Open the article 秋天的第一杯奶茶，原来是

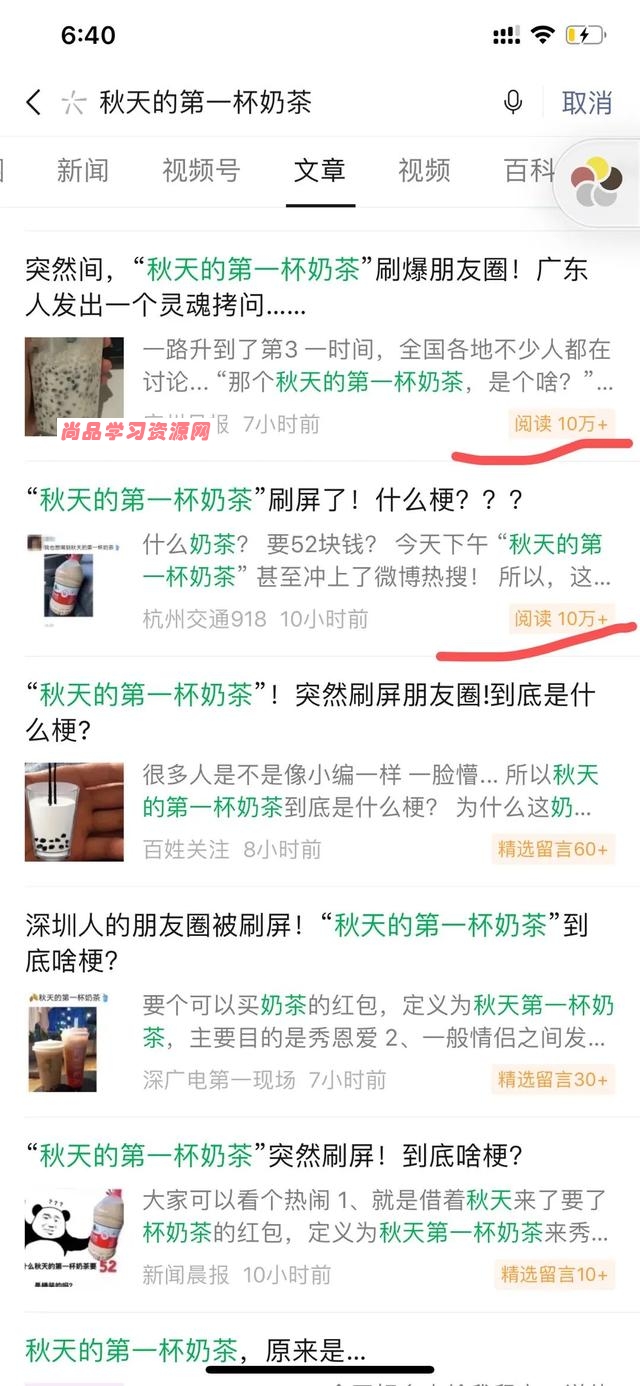(195, 1350)
